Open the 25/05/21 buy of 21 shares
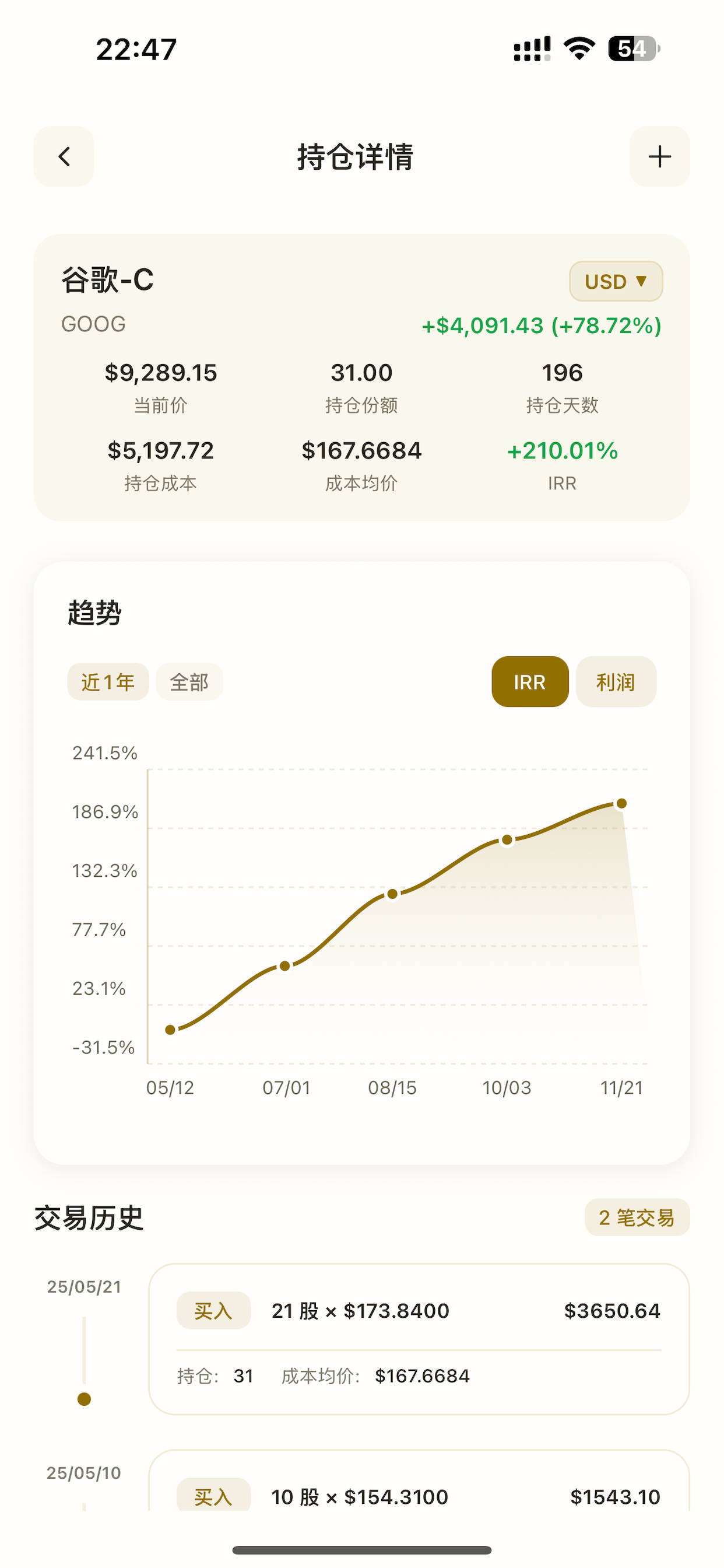This screenshot has height=1568, width=724. point(419,1339)
